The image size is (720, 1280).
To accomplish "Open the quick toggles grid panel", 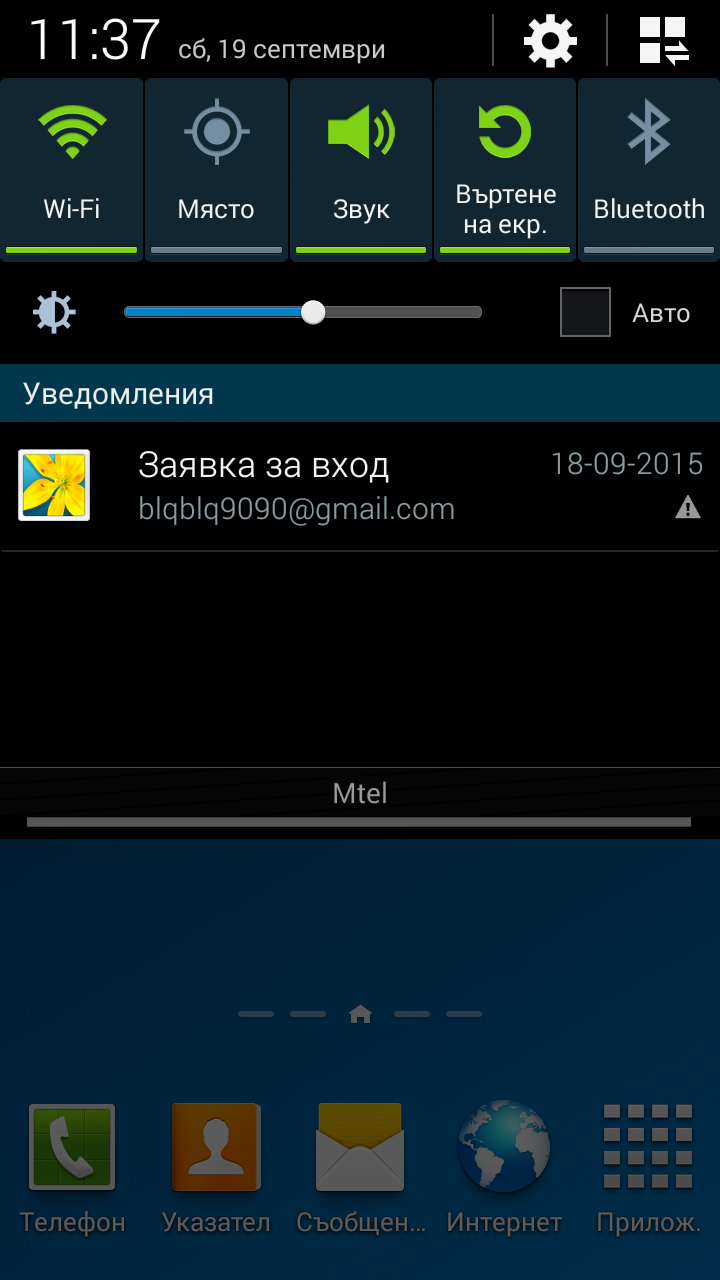I will tap(664, 42).
